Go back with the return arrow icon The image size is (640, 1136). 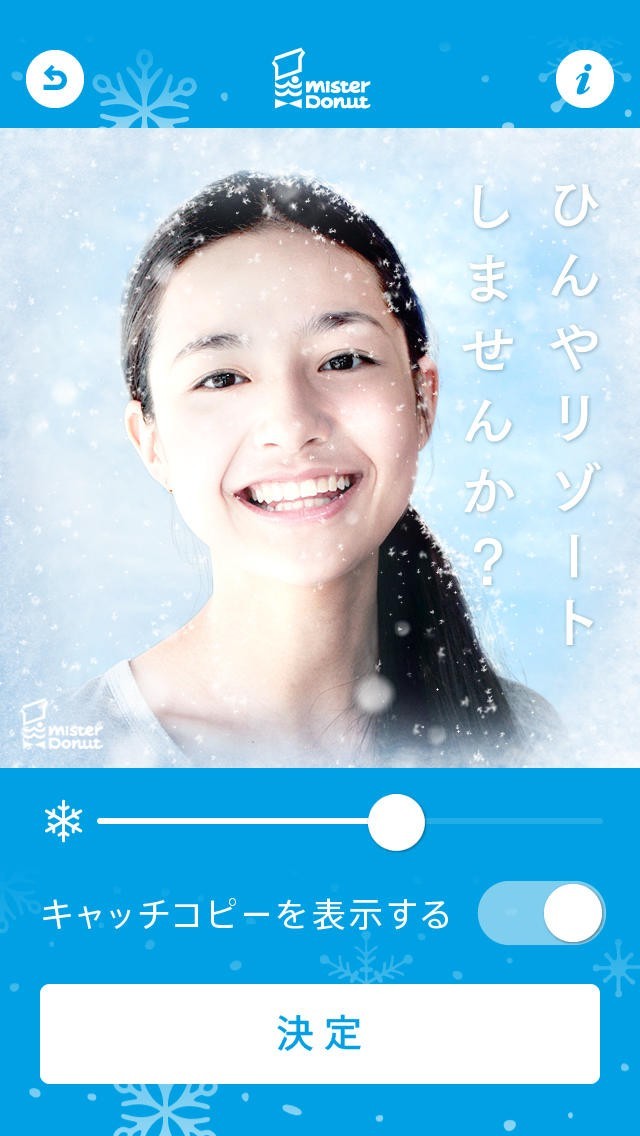pos(55,79)
